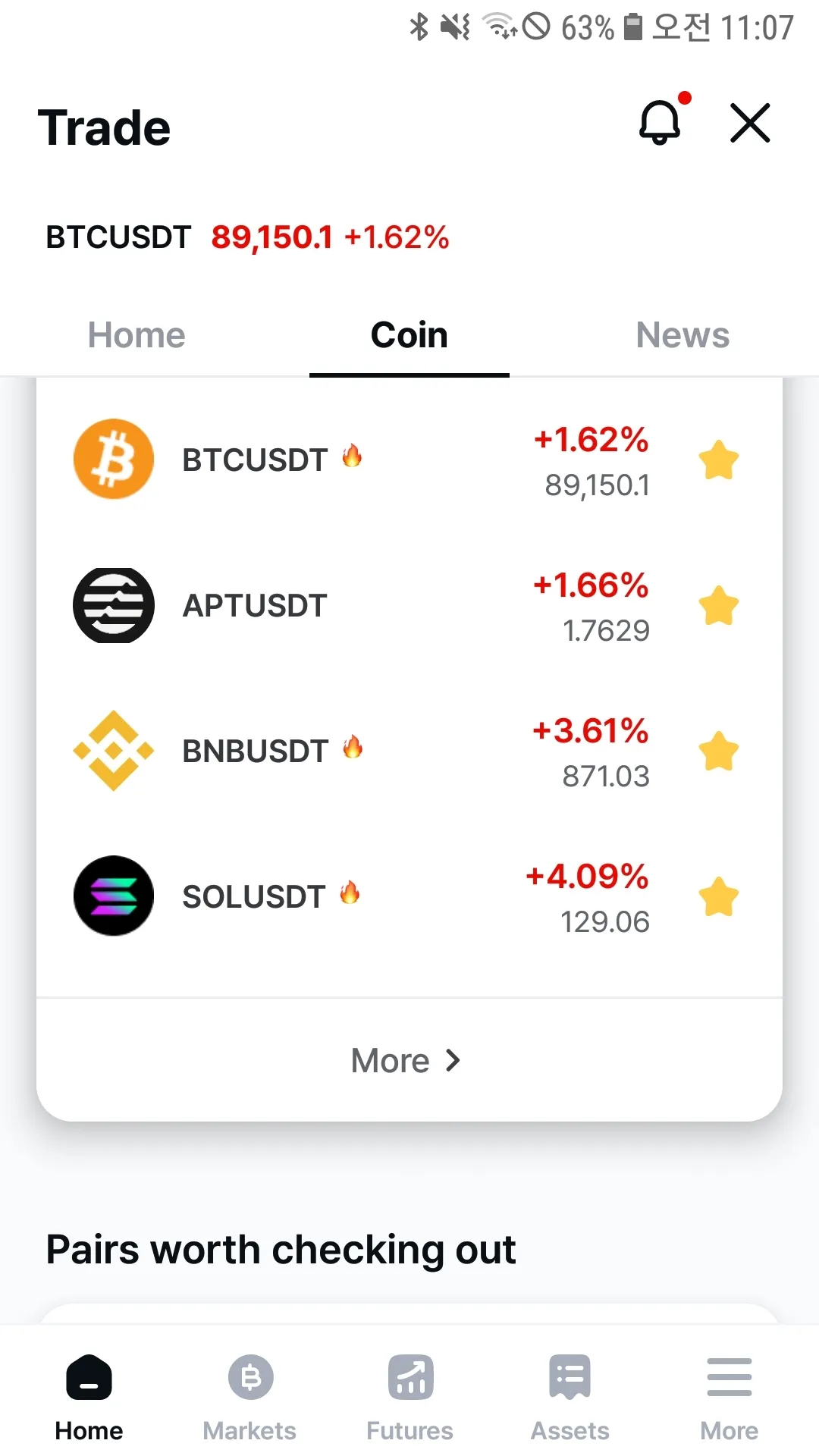819x1456 pixels.
Task: Open the Futures section
Action: pyautogui.click(x=410, y=1397)
